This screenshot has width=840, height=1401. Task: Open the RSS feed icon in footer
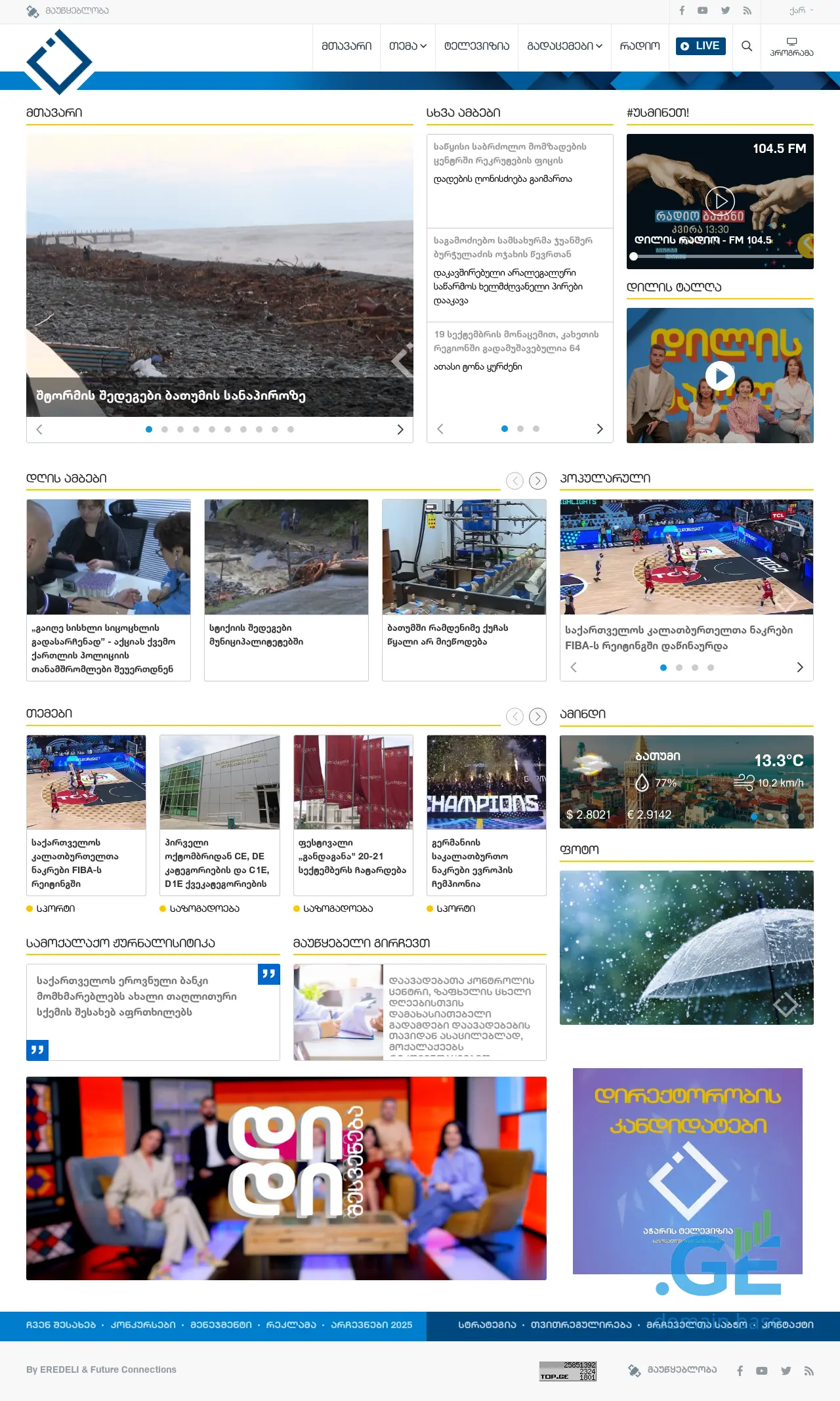(809, 1371)
